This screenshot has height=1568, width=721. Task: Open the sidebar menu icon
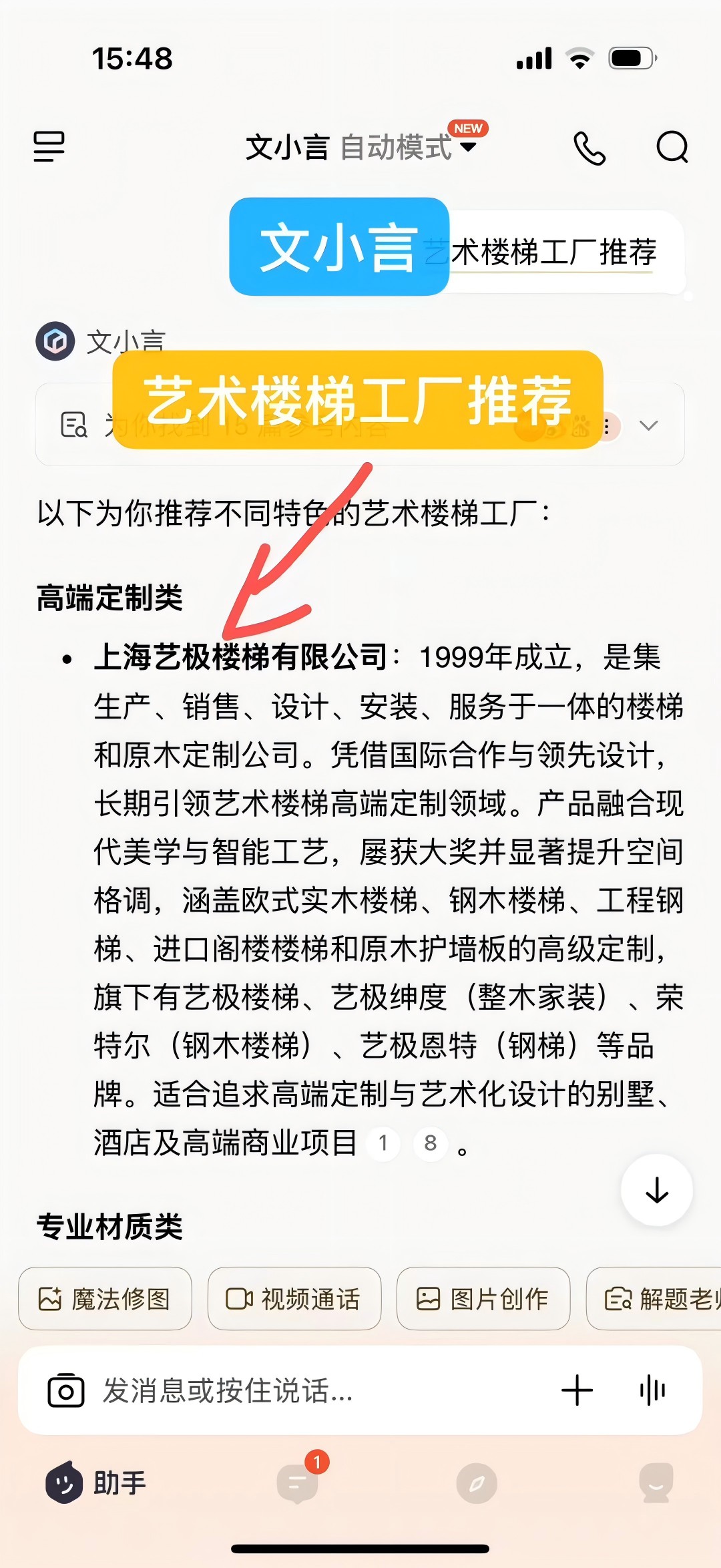coord(49,146)
